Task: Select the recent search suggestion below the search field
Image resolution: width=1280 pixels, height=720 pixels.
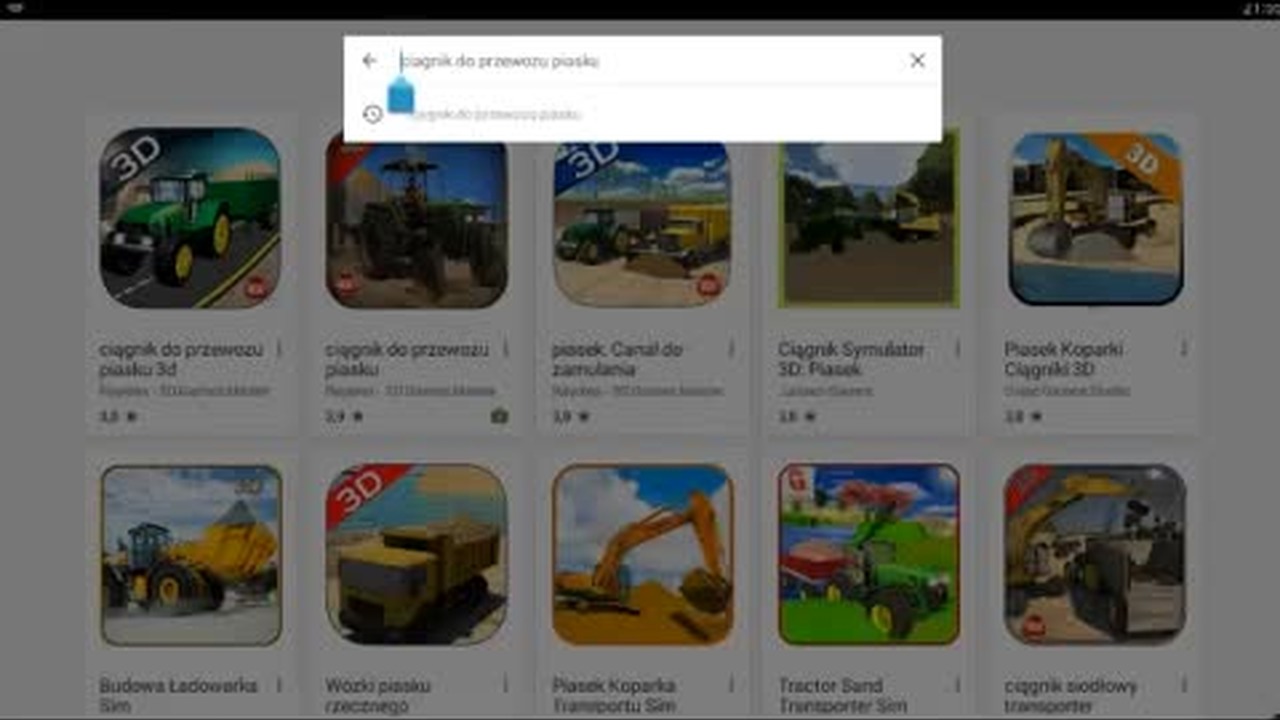Action: pos(642,114)
